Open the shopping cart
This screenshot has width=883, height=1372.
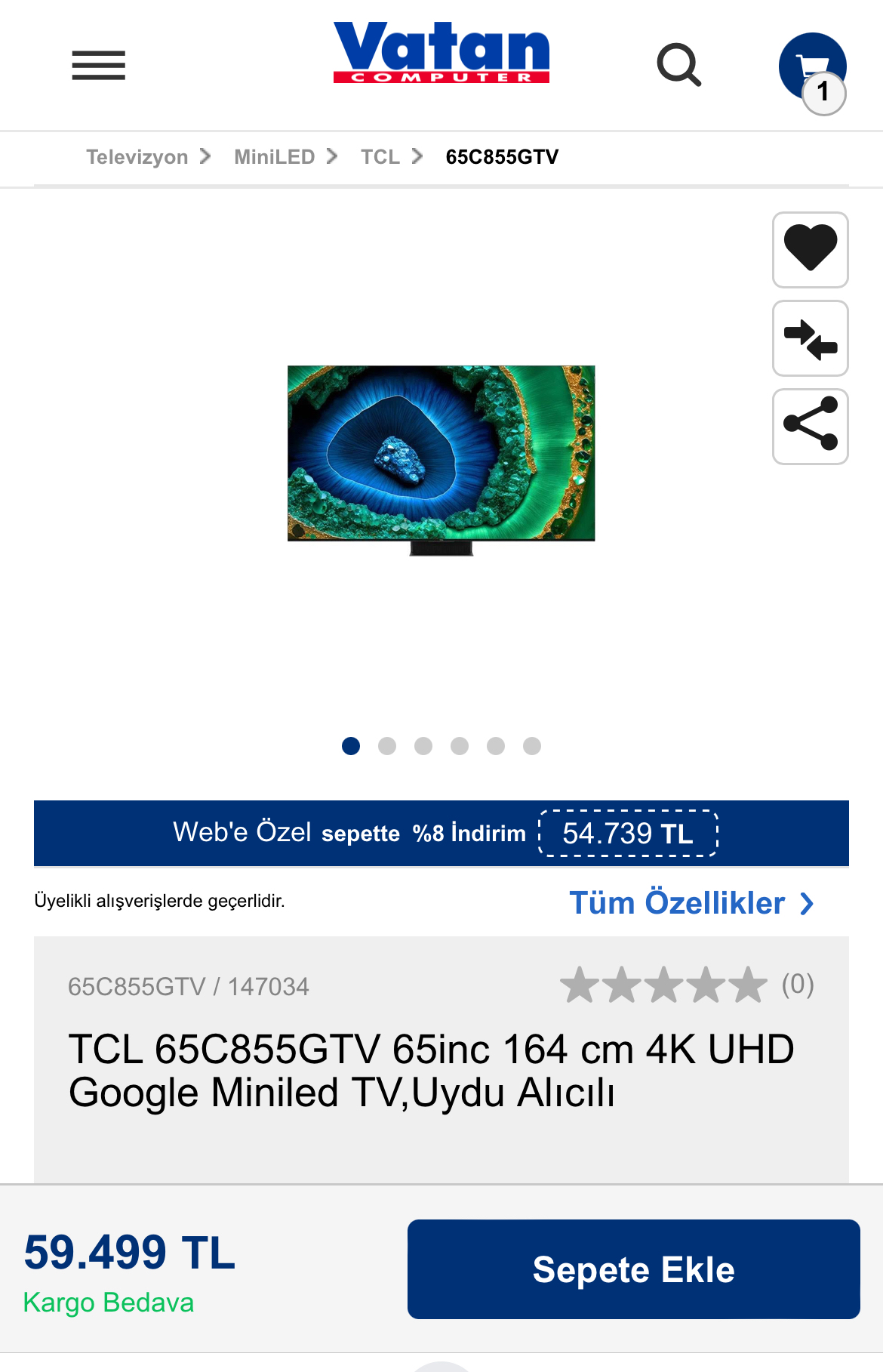click(x=812, y=68)
